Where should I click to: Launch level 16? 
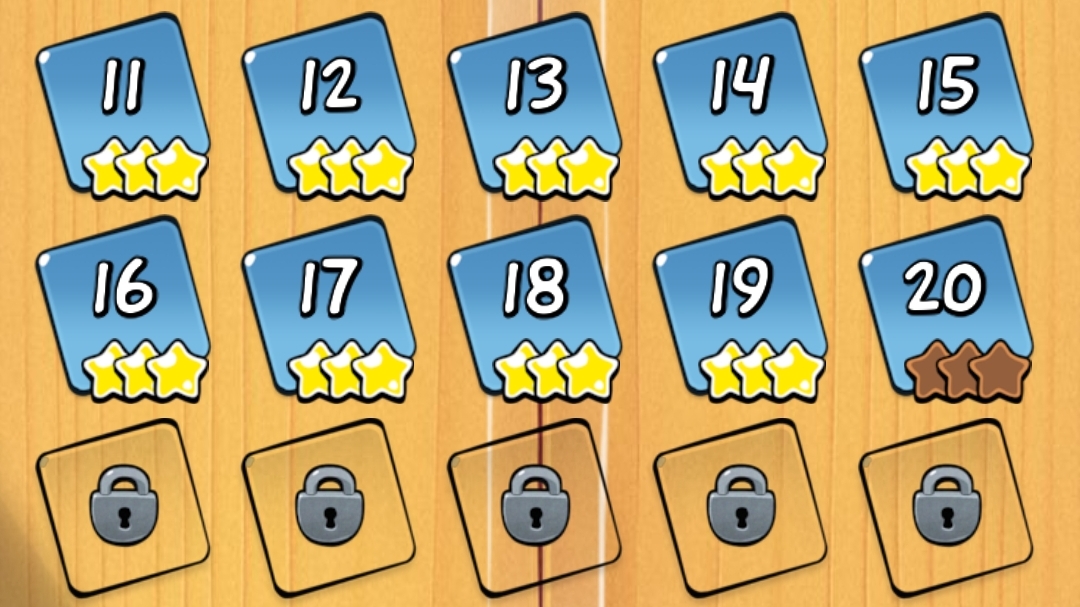(123, 312)
